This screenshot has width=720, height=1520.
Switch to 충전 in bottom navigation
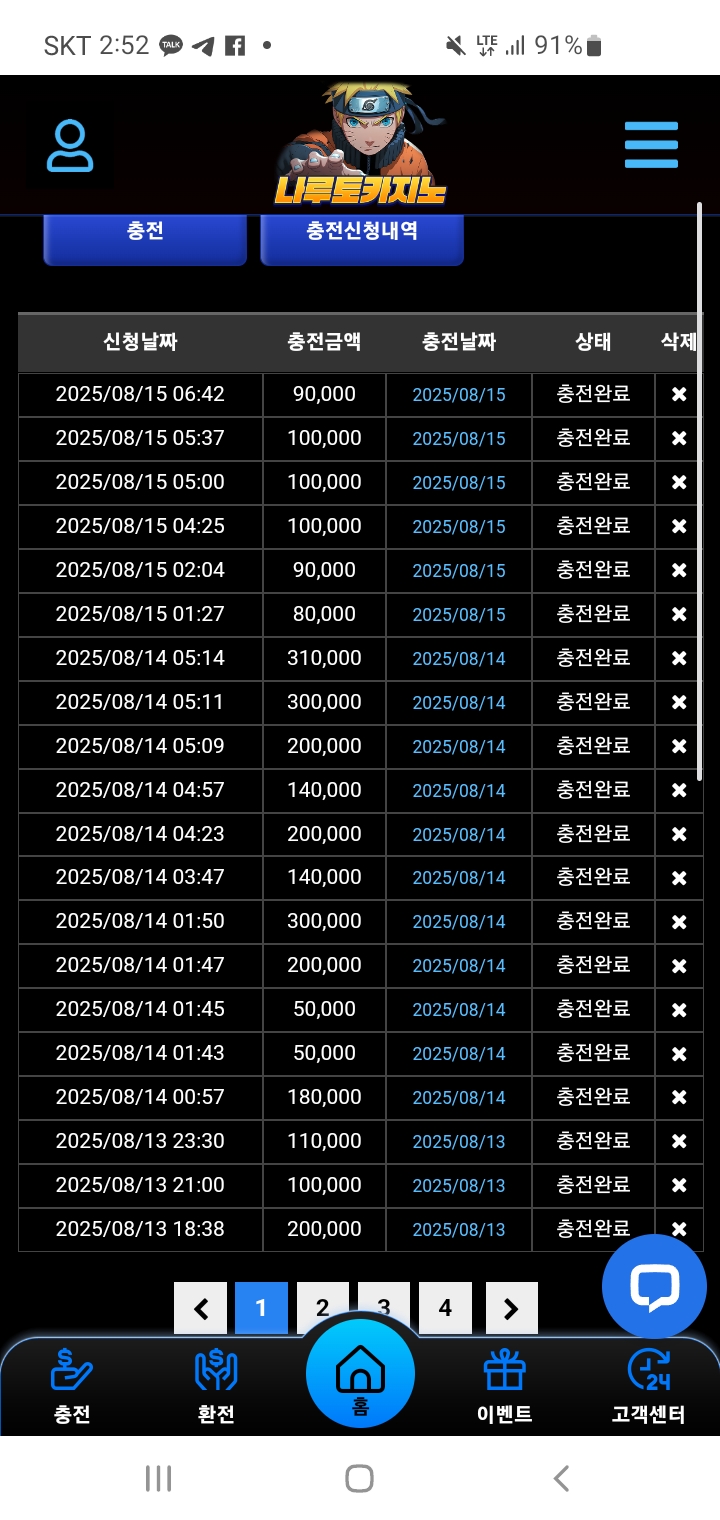72,1385
